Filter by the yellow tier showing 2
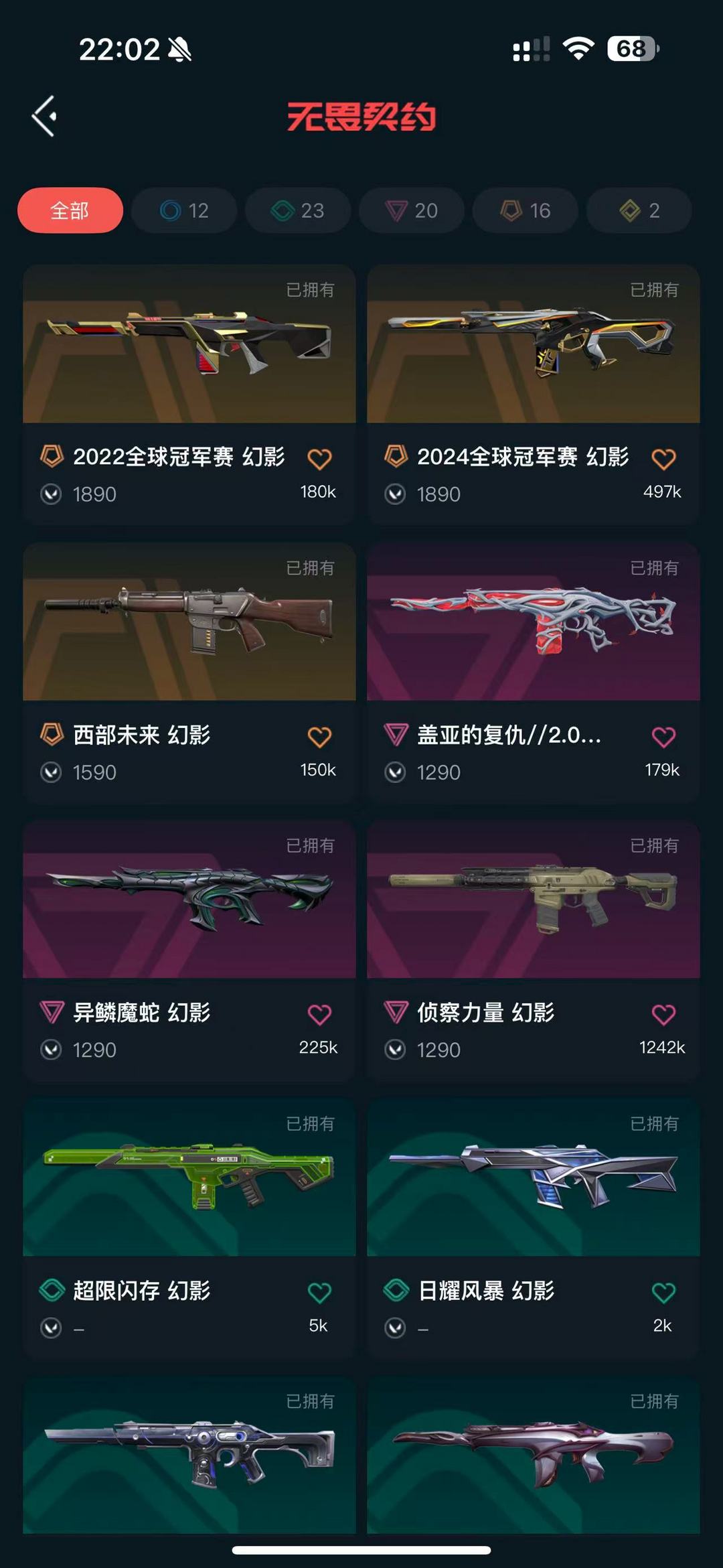 point(639,210)
